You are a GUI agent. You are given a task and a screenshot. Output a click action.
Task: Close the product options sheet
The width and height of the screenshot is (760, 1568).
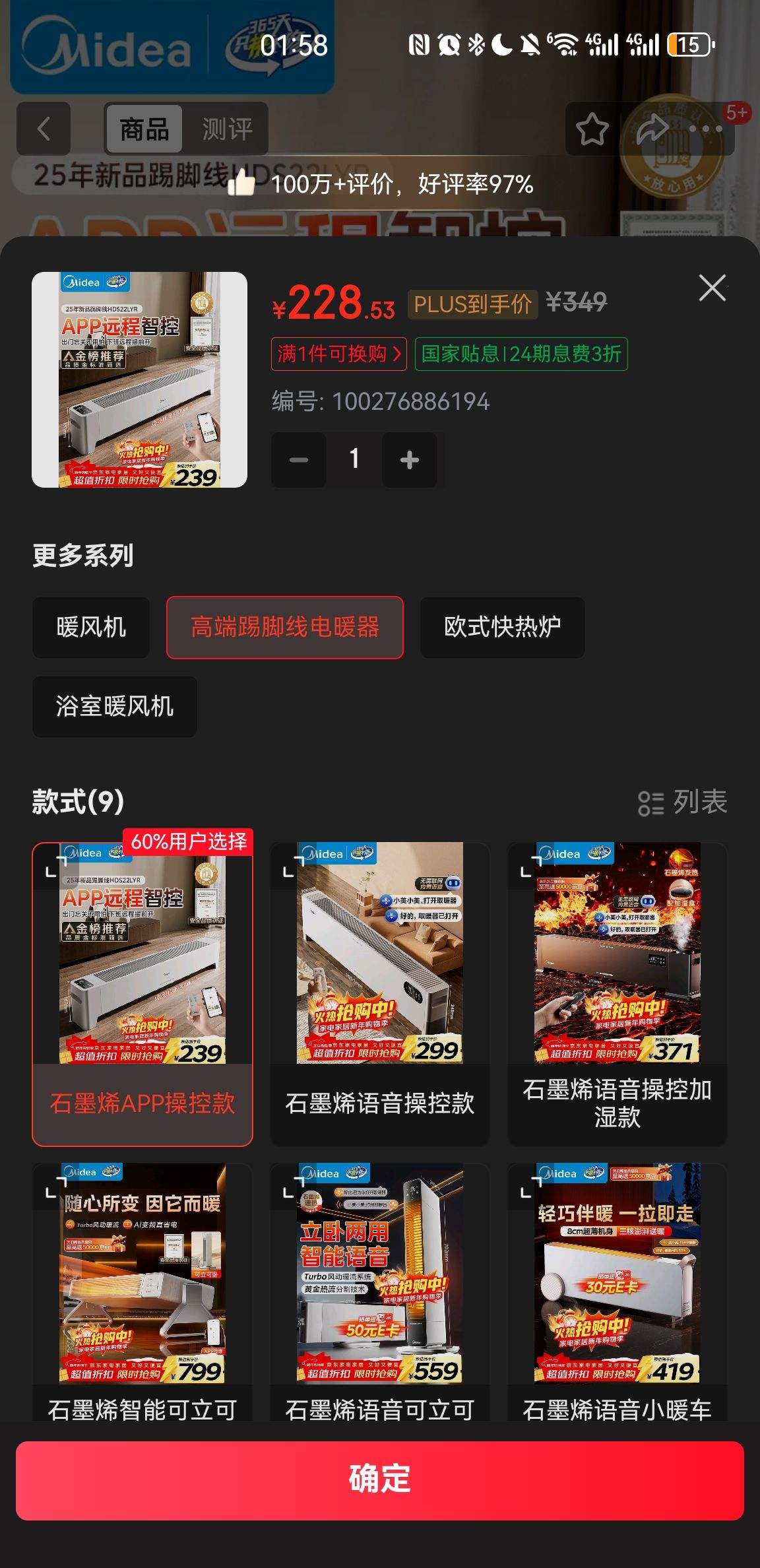coord(712,288)
